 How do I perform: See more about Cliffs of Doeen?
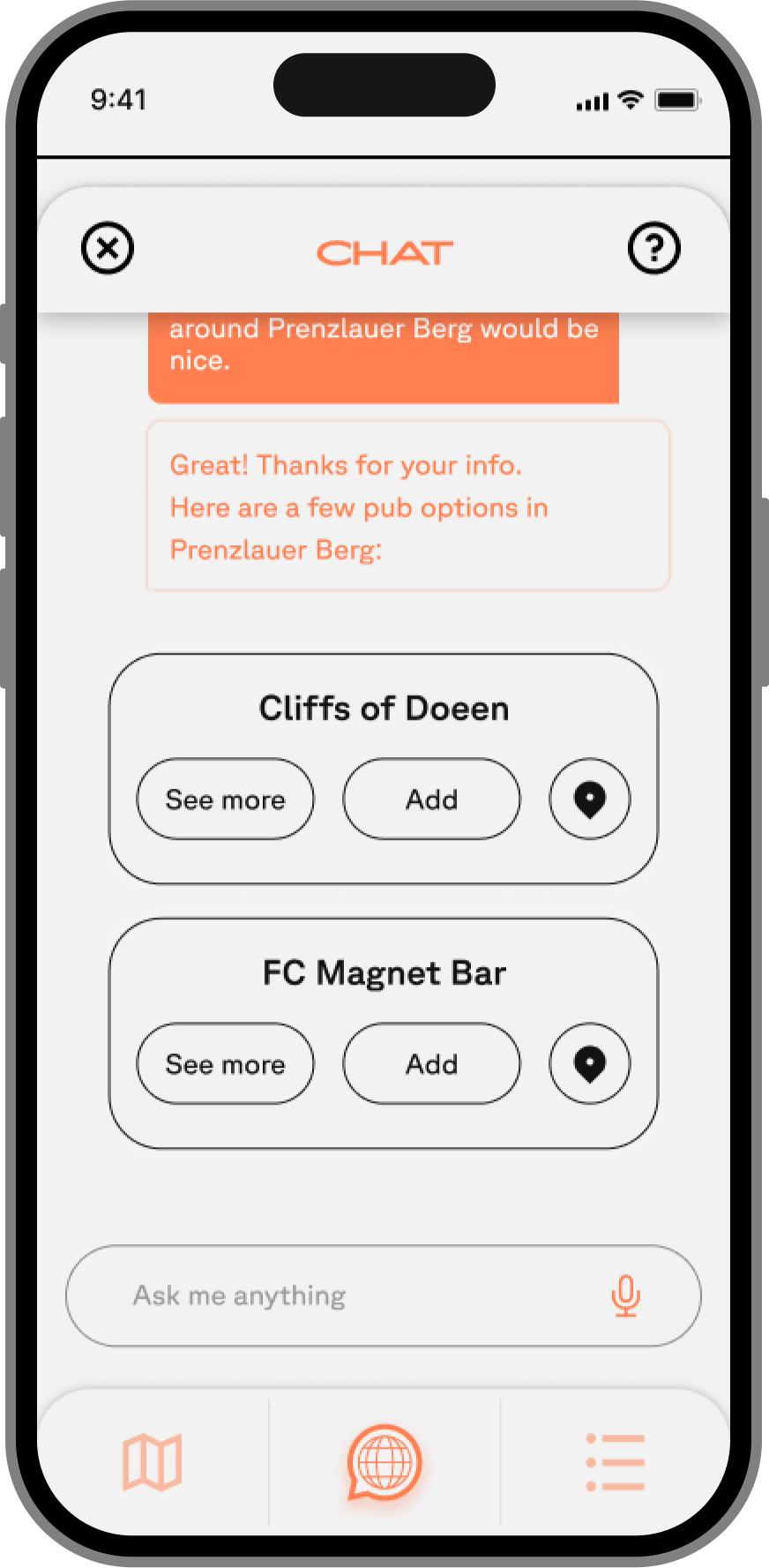pyautogui.click(x=225, y=799)
